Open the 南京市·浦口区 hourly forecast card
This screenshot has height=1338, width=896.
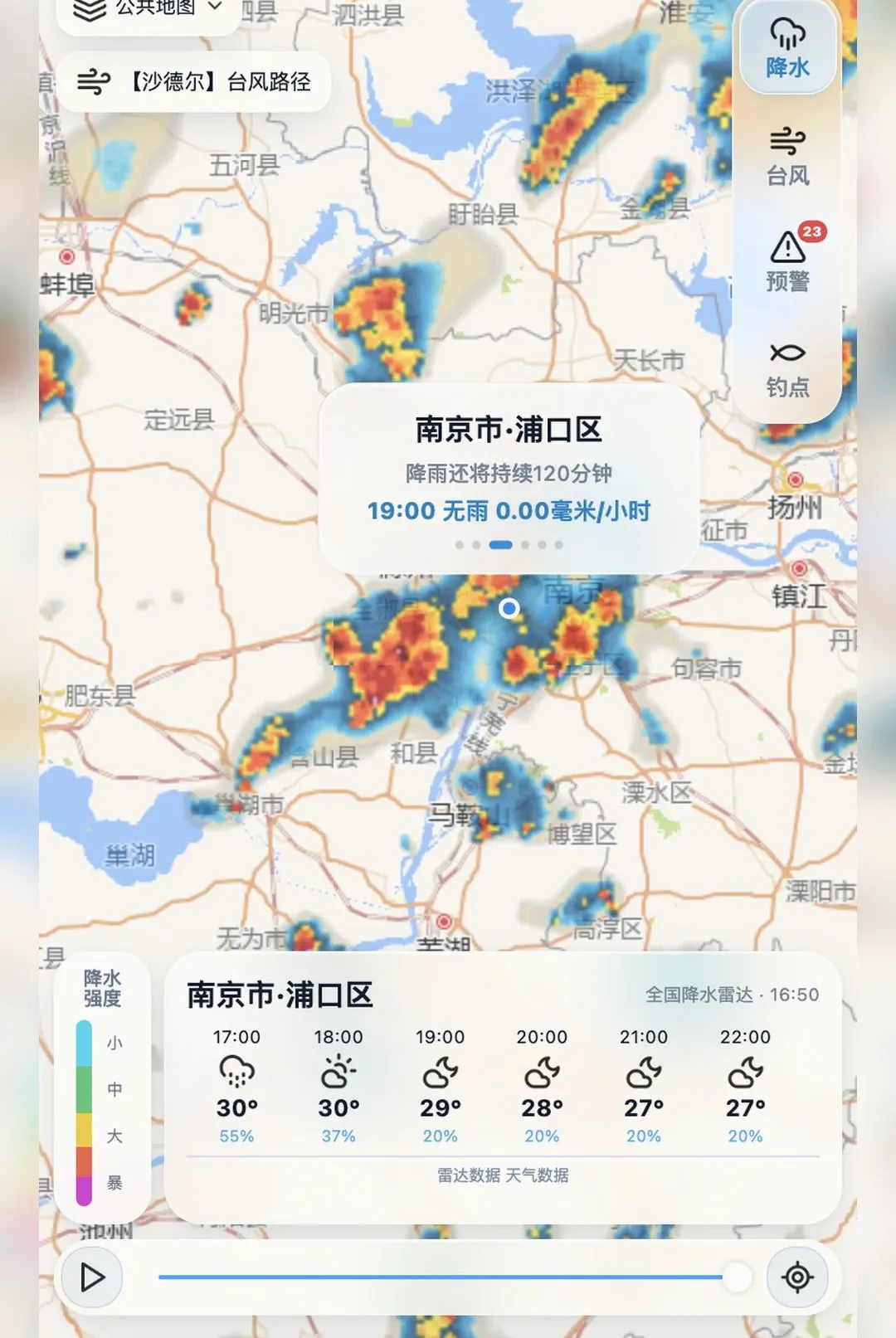pos(503,1087)
